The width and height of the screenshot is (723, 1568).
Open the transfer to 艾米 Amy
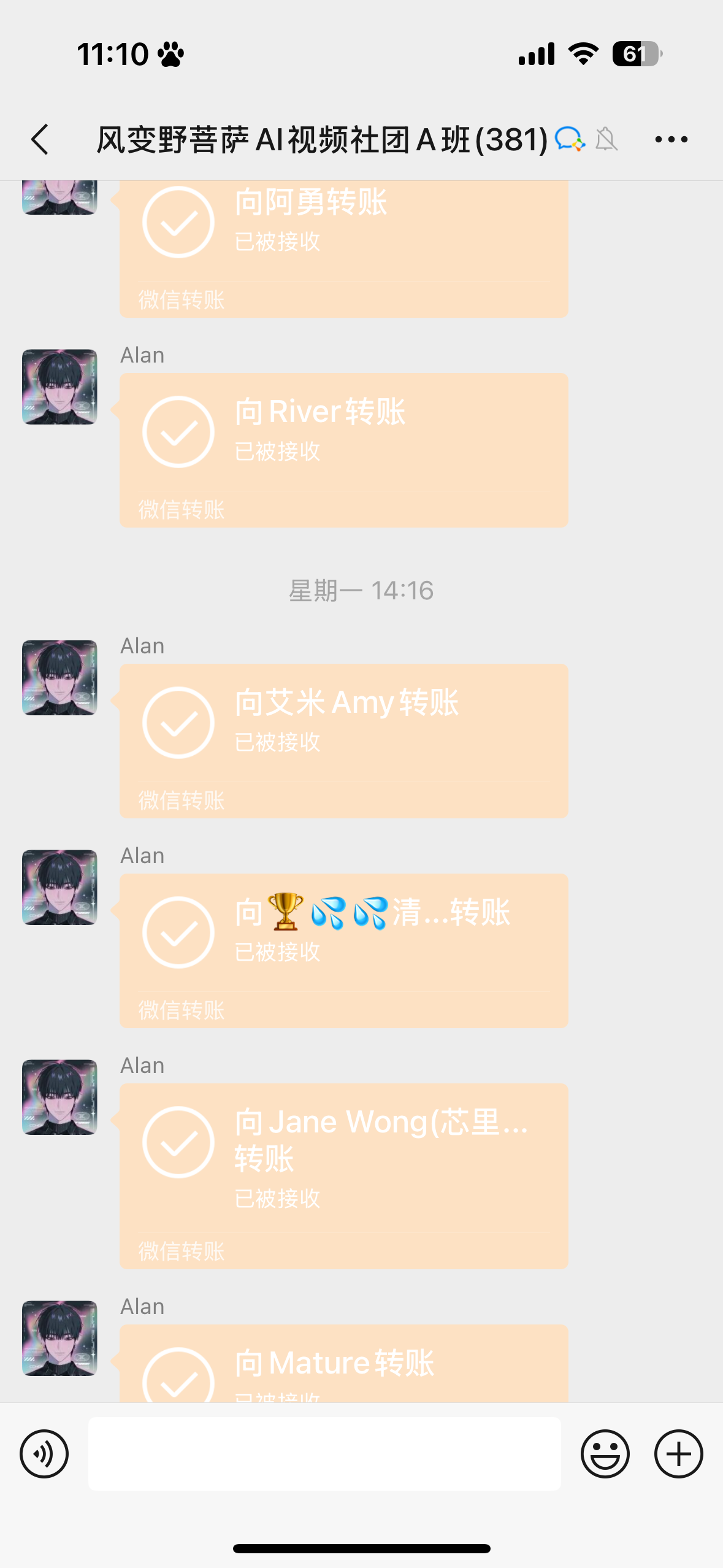coord(343,740)
